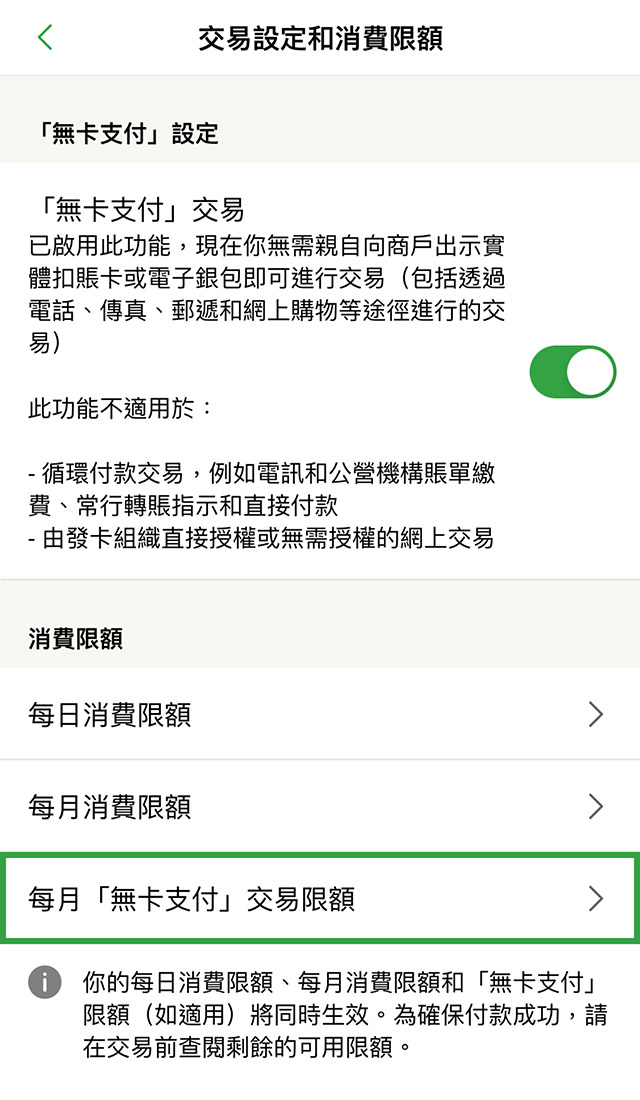The image size is (640, 1100).
Task: Open 每月「無卡支付」交易限額 row
Action: [x=320, y=898]
